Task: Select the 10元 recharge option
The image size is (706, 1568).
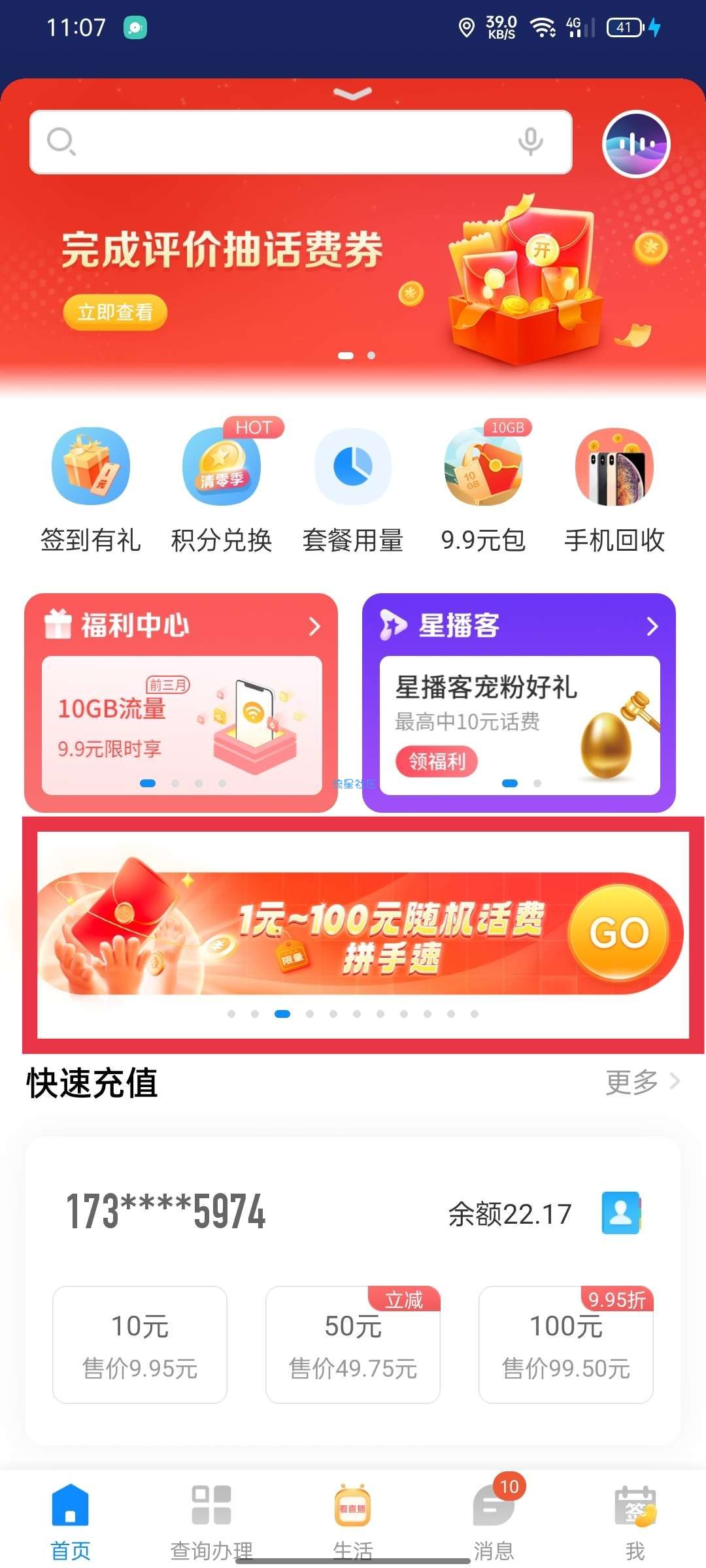Action: click(140, 1344)
